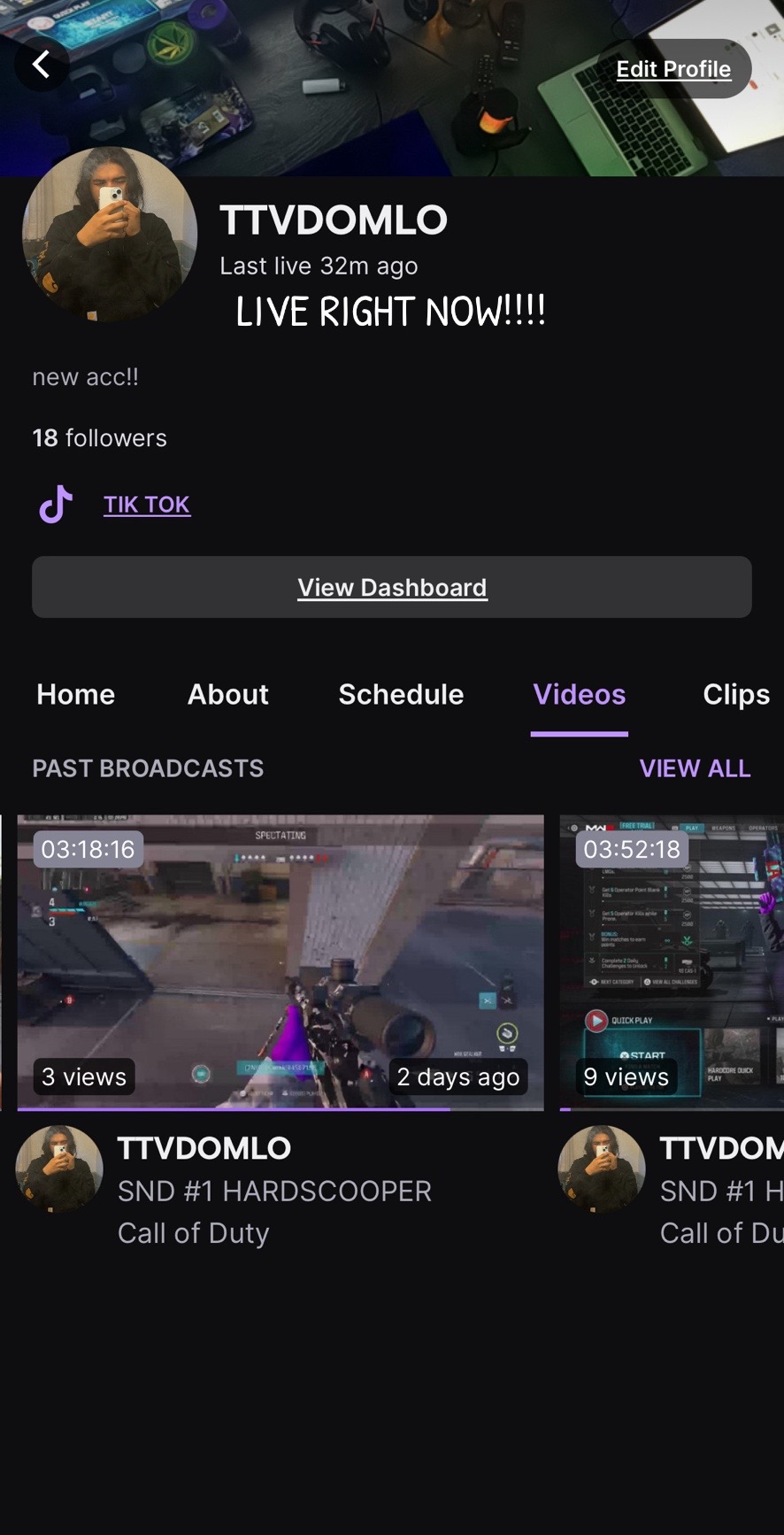784x1535 pixels.
Task: Select the Videos tab
Action: click(x=579, y=695)
